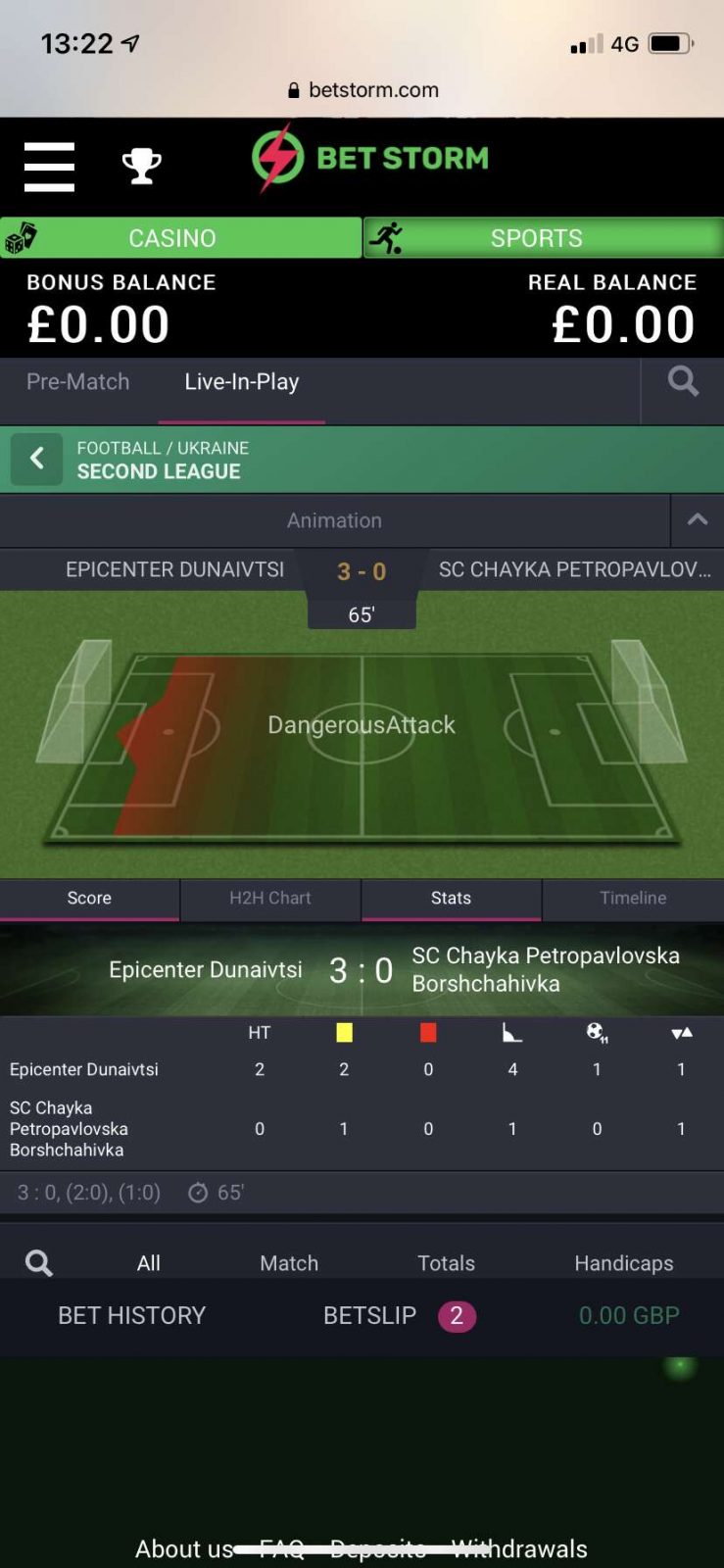Switch to the Casino section
724x1568 pixels.
(180, 238)
